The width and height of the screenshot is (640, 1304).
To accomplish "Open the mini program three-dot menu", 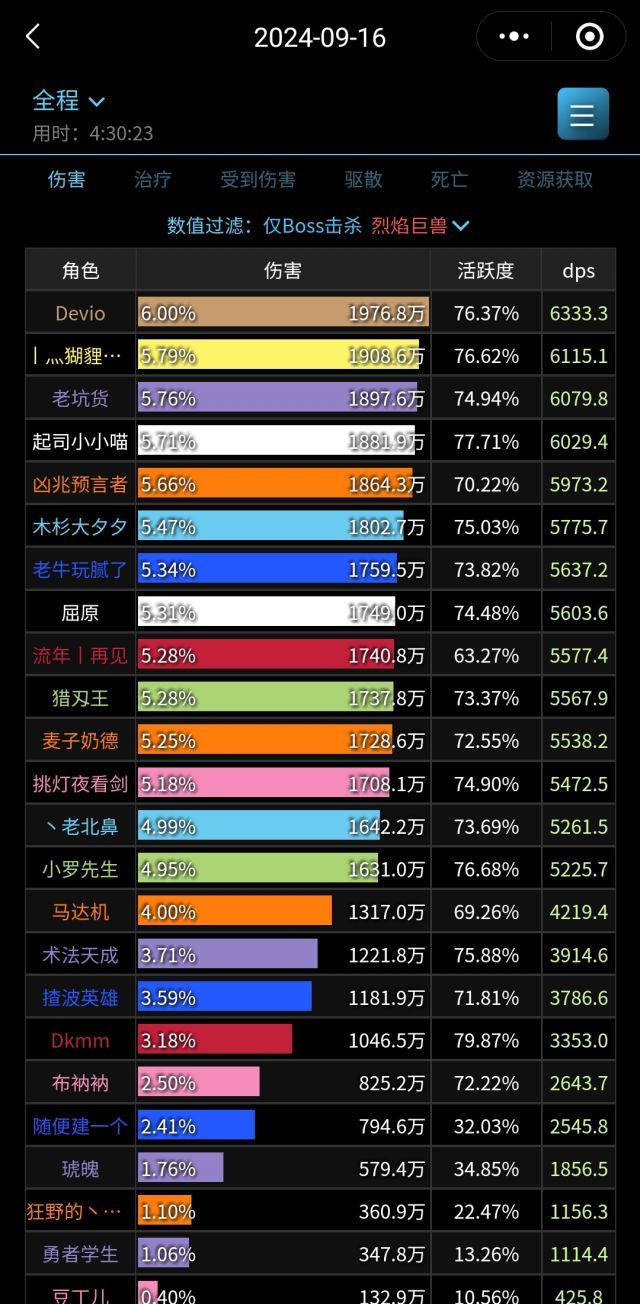I will tap(514, 37).
